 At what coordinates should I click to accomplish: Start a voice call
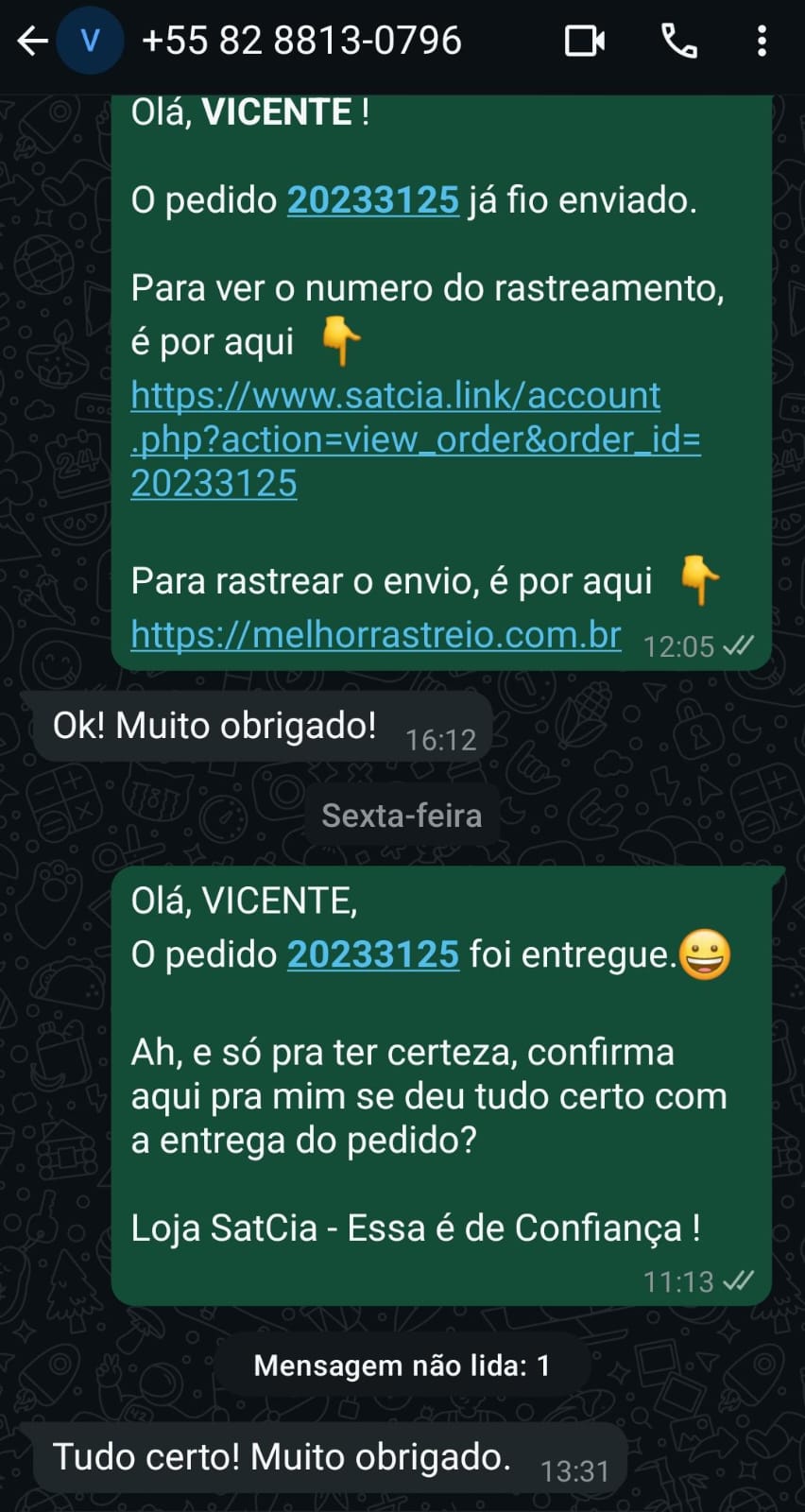678,41
